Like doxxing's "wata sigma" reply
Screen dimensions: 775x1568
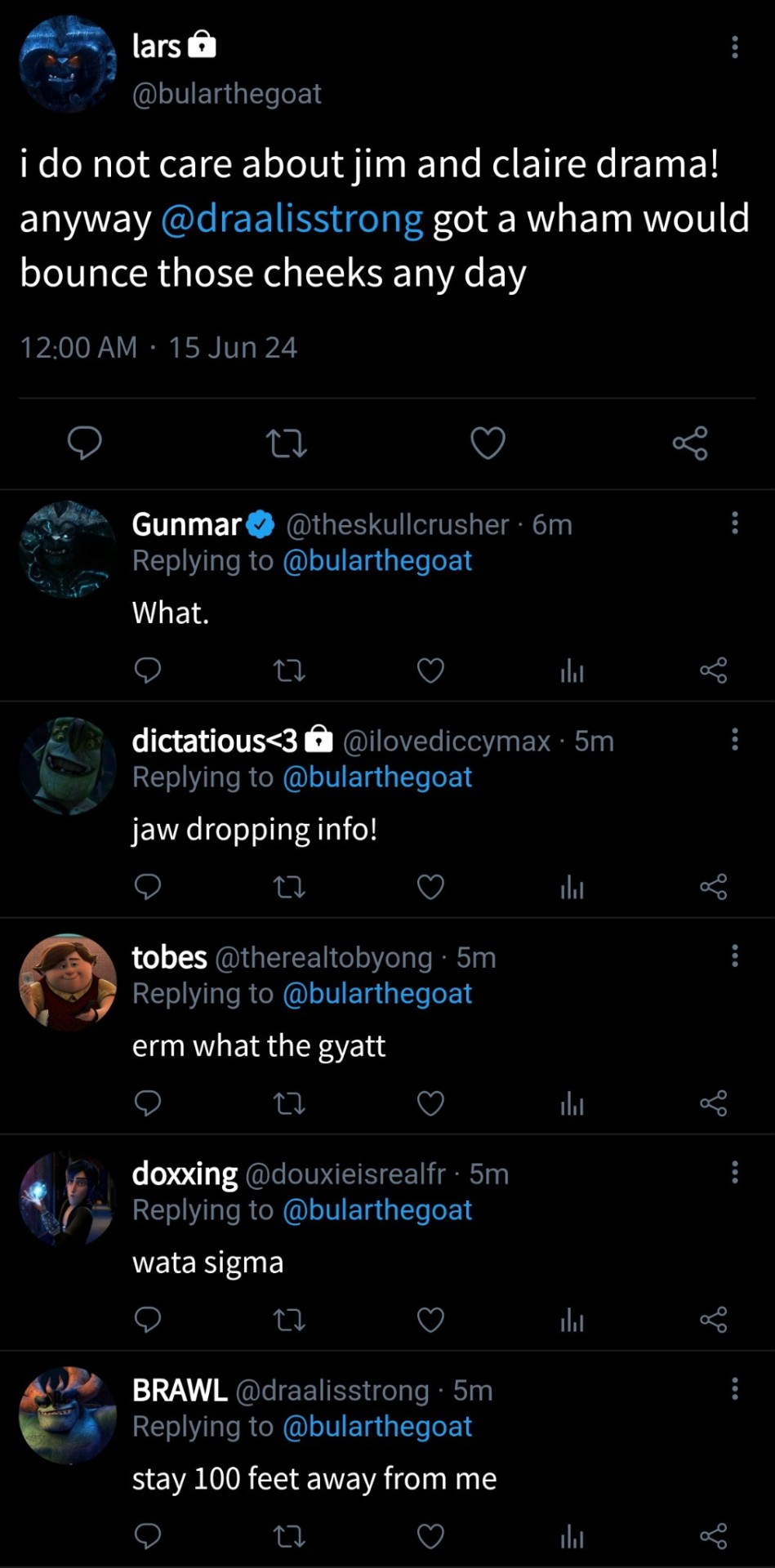coord(430,1321)
